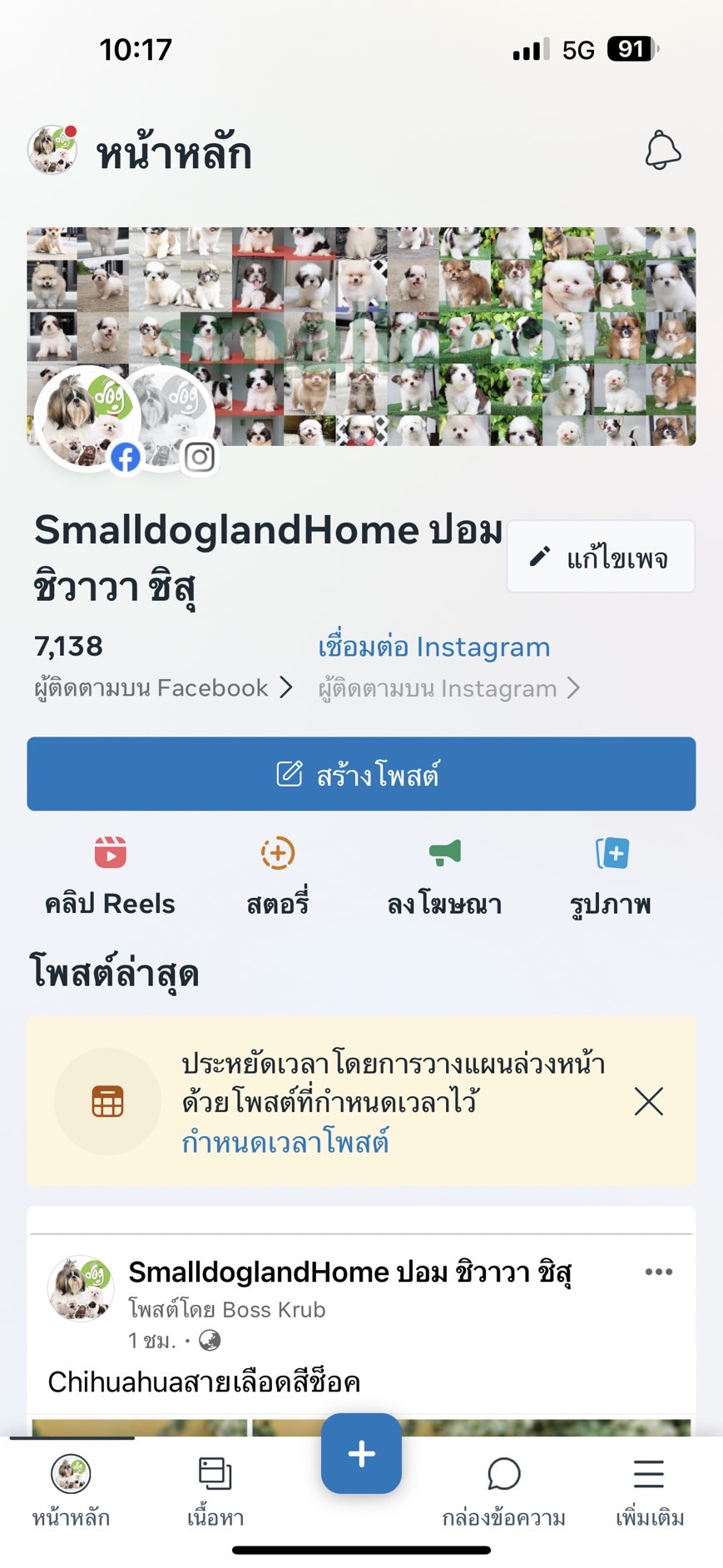Dismiss the scheduled posts tip banner

(x=648, y=1101)
